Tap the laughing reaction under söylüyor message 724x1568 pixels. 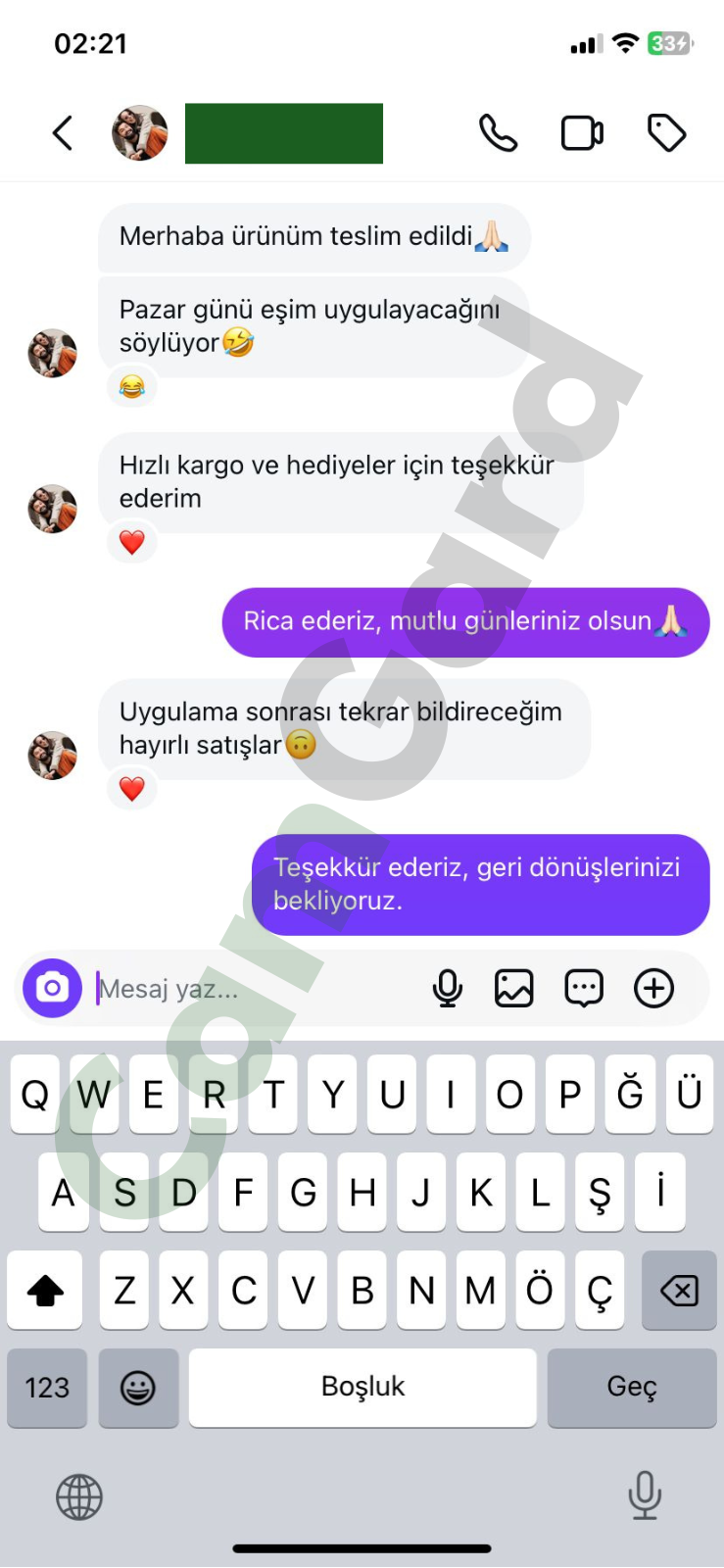click(x=132, y=388)
